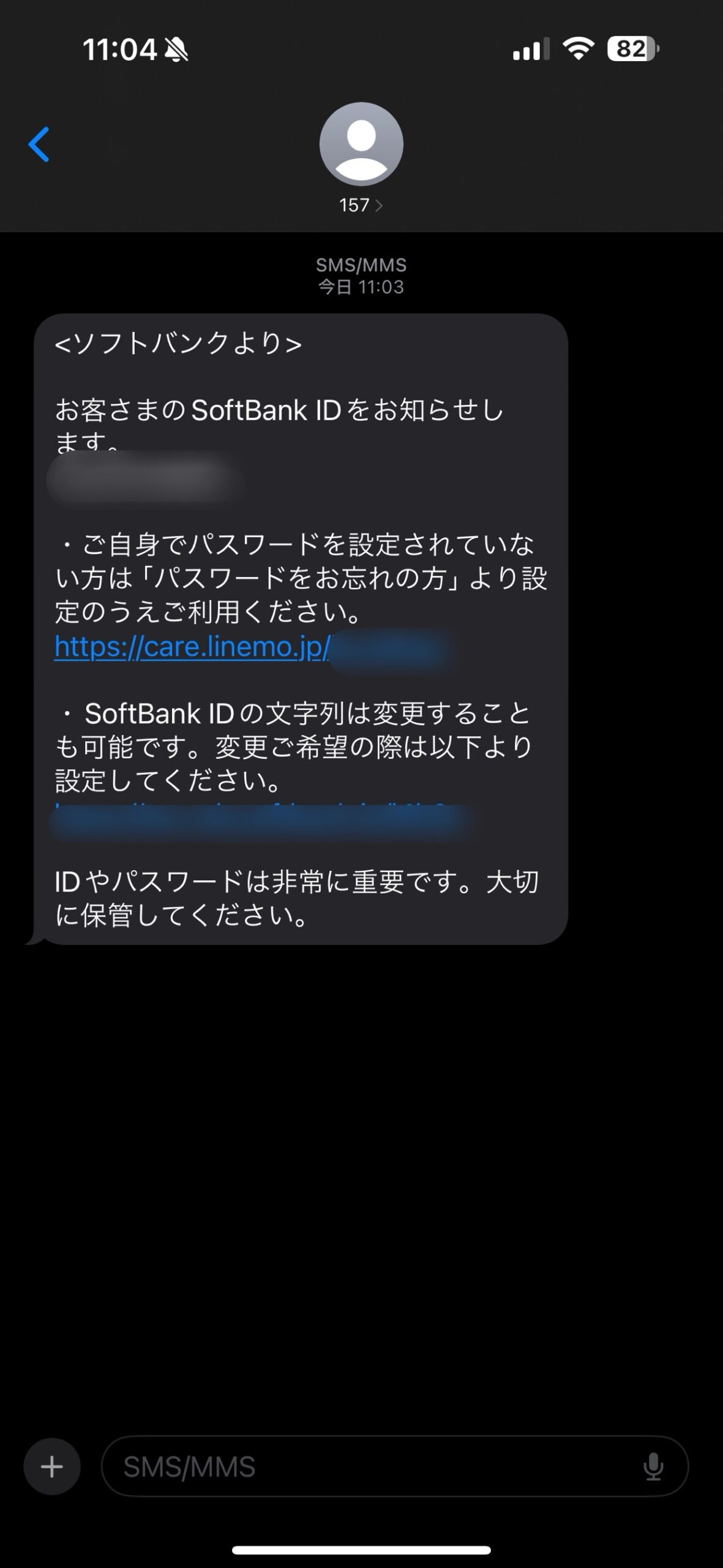Open contact details for sender 157

pyautogui.click(x=361, y=157)
